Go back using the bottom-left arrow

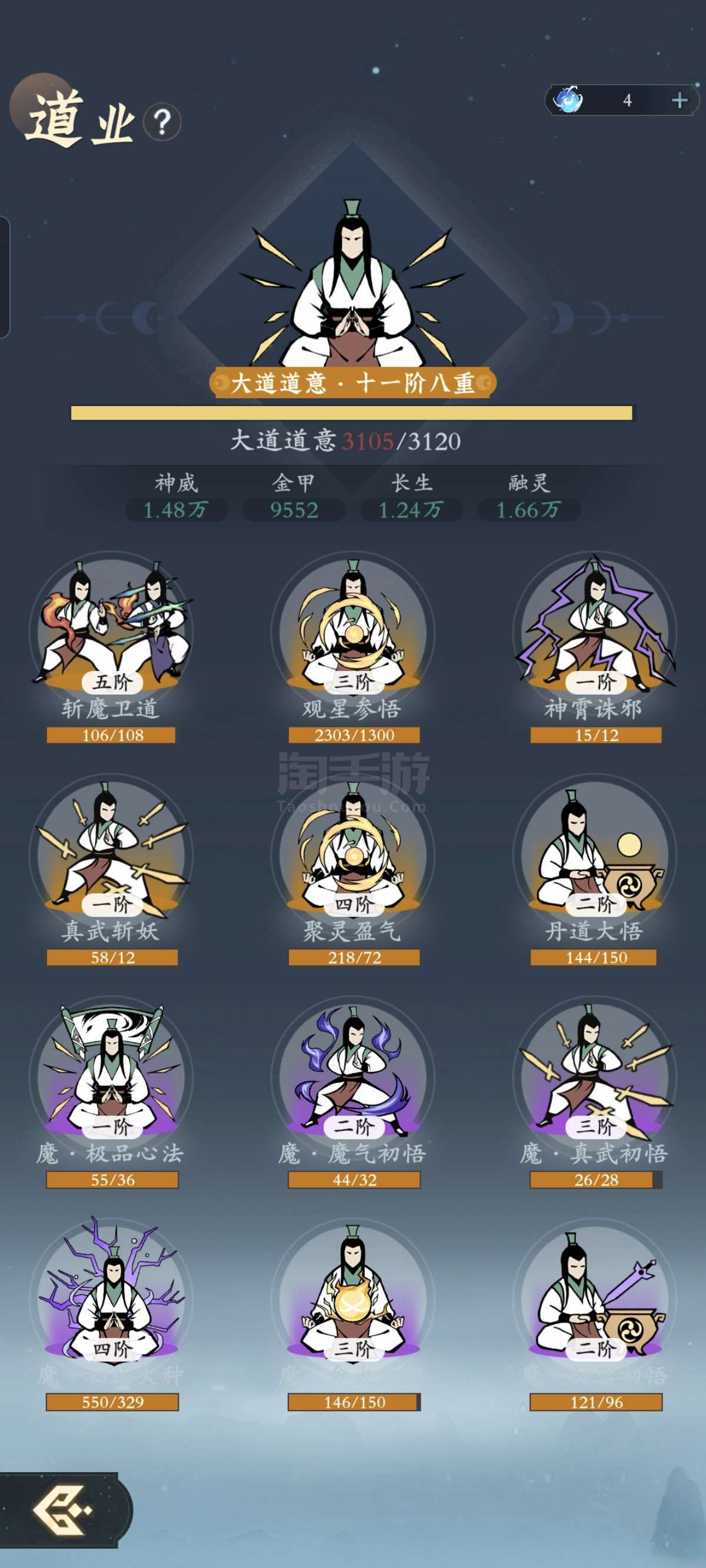(x=62, y=1511)
